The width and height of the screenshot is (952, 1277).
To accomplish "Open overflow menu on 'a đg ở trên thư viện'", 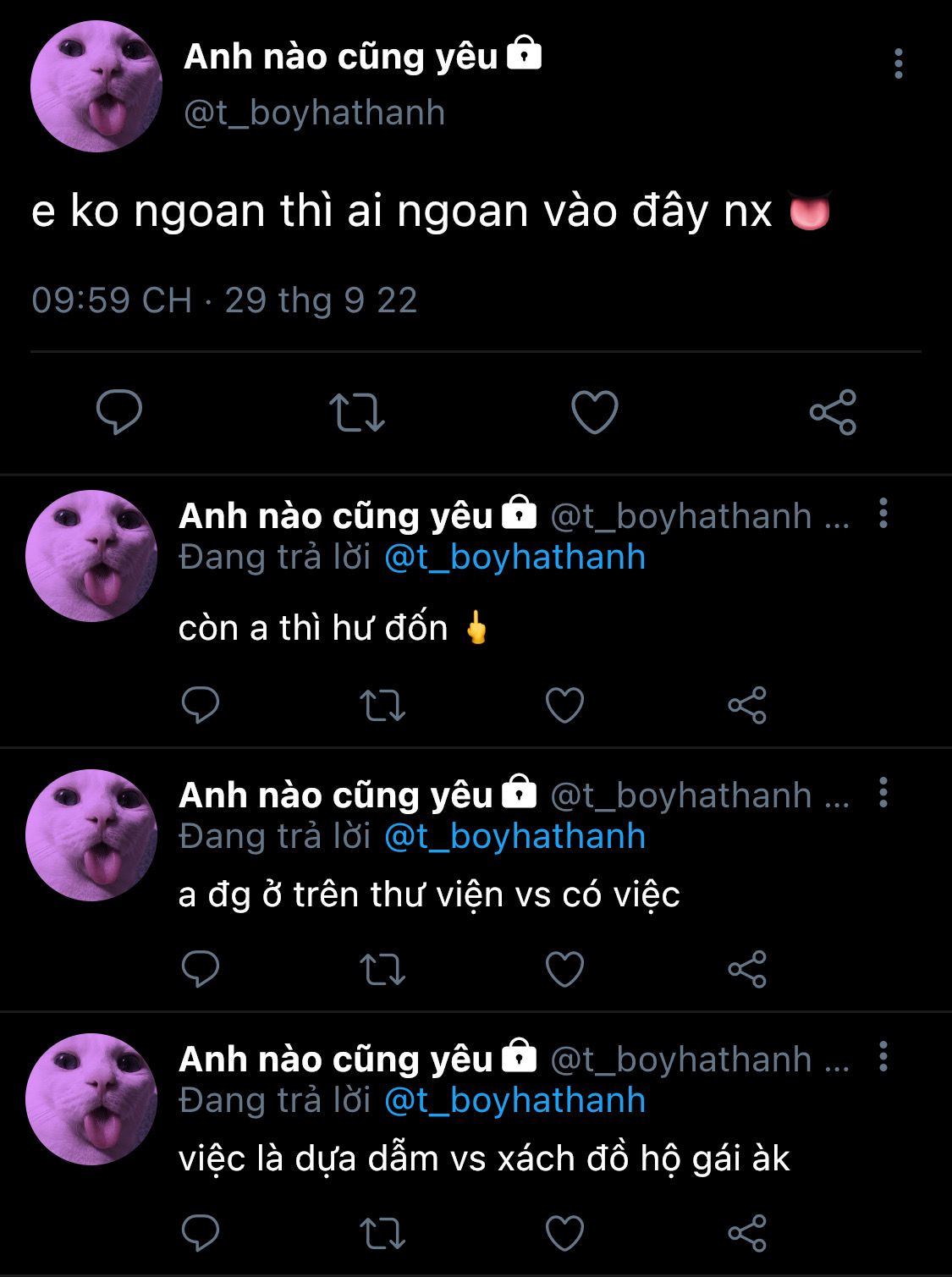I will pos(883,793).
